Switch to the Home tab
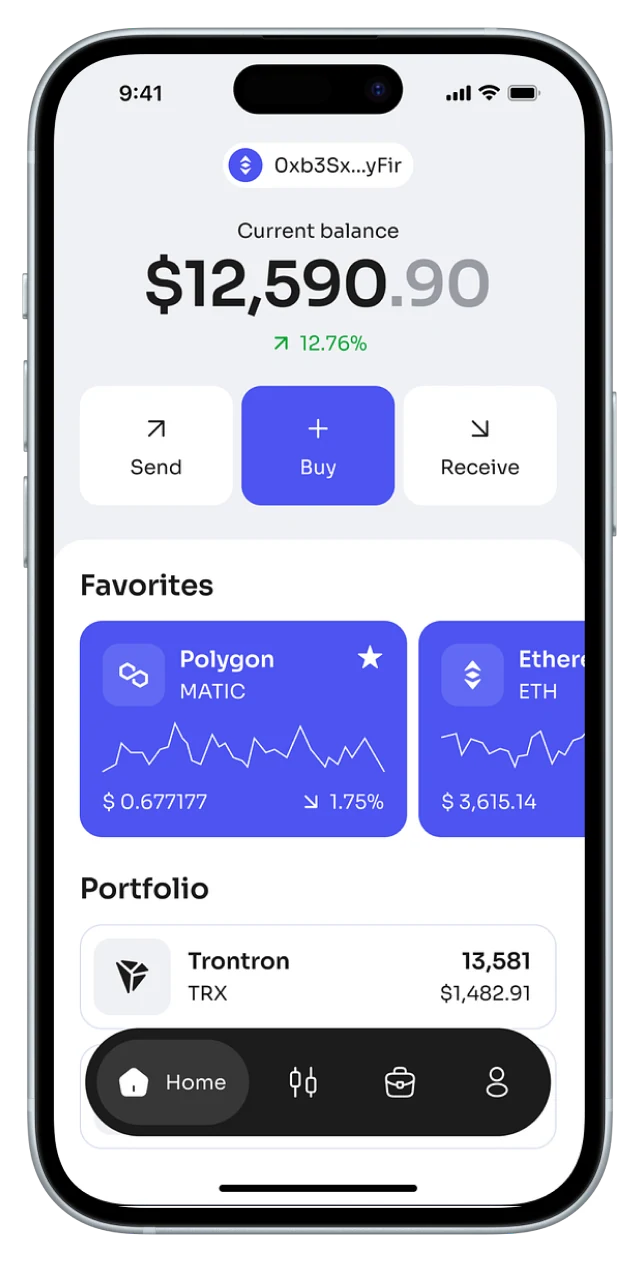Viewport: 640px width, 1262px height. pos(173,1082)
